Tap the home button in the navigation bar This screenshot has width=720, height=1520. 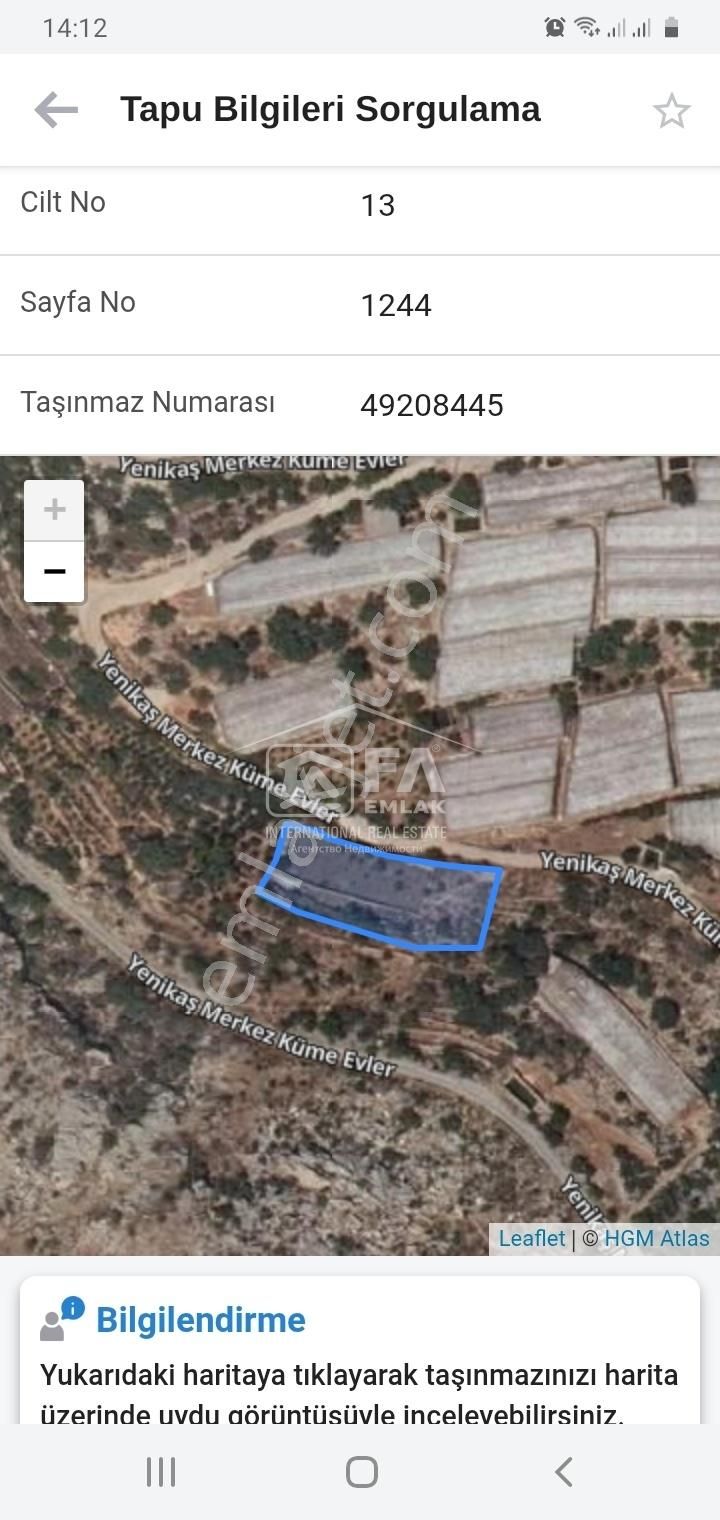(362, 1471)
